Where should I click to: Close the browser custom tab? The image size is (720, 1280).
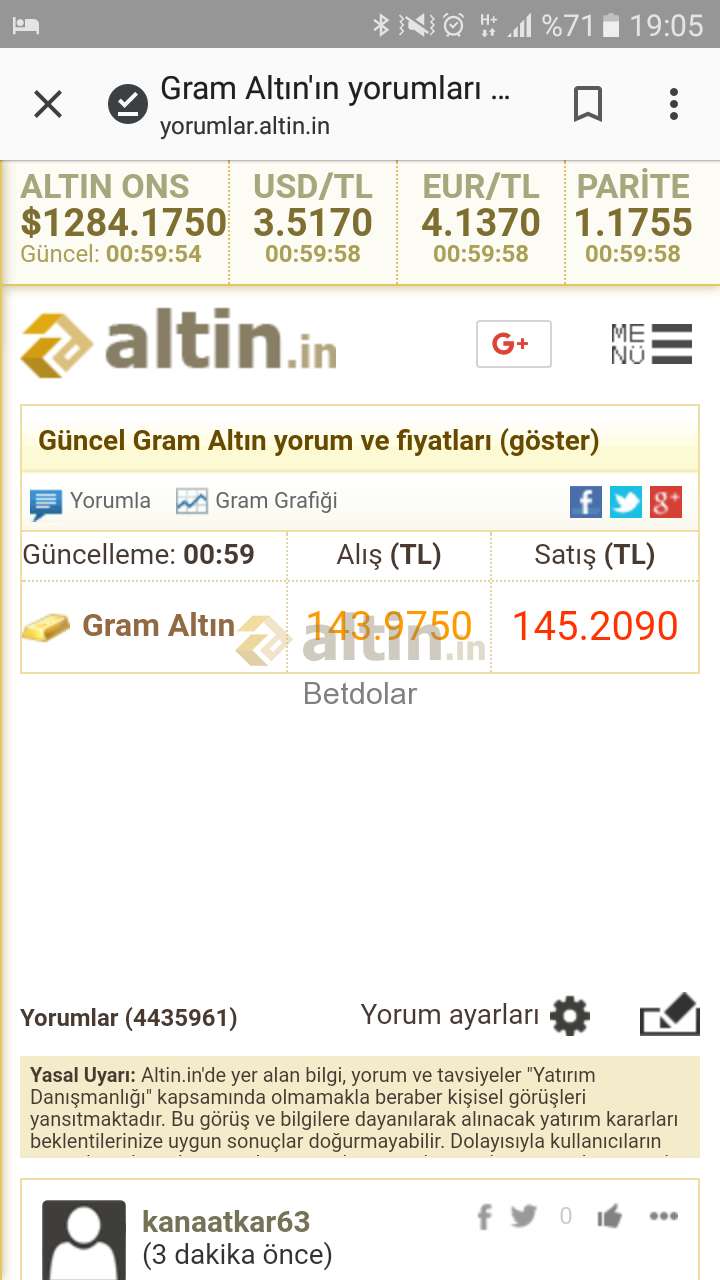(48, 104)
